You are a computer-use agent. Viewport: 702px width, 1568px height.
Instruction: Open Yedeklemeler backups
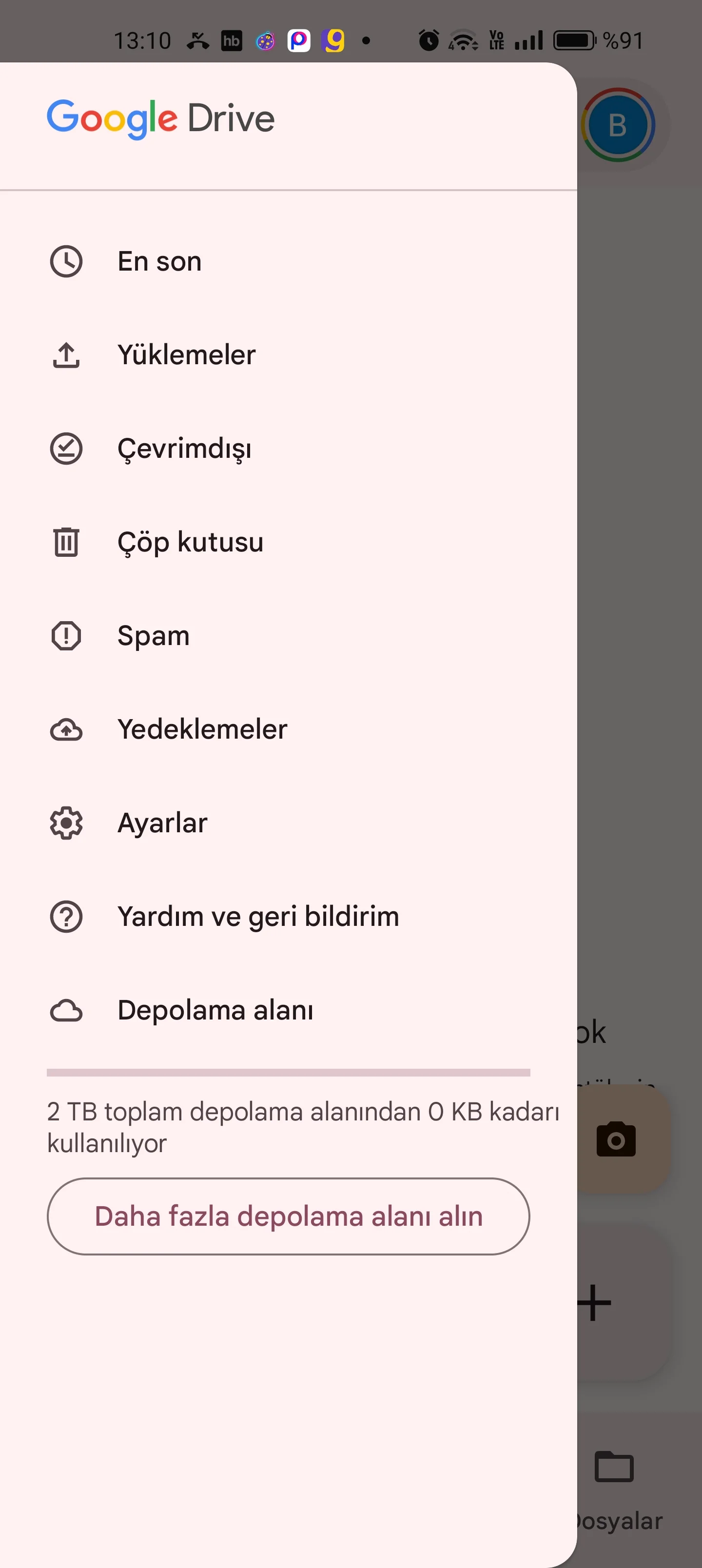coord(202,729)
